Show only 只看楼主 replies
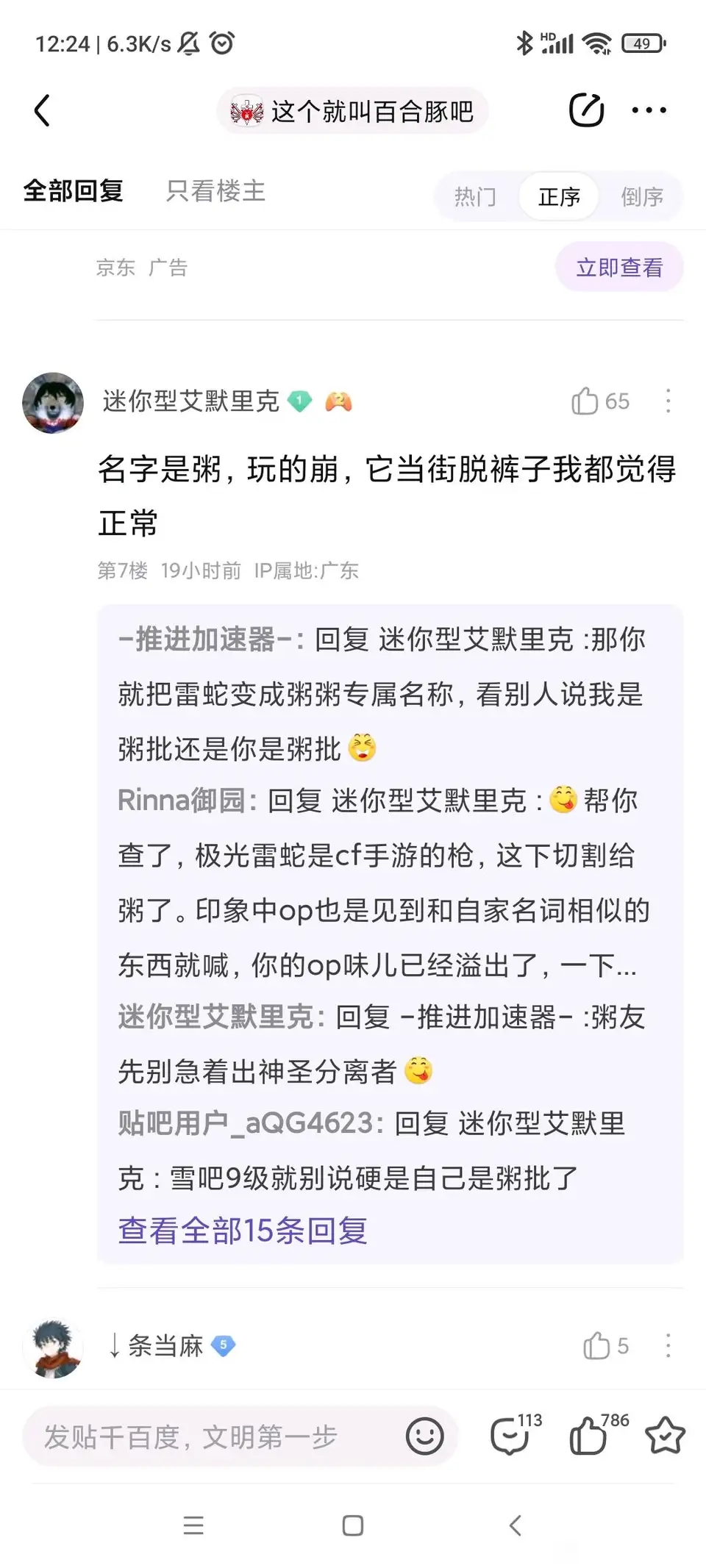 (x=215, y=191)
